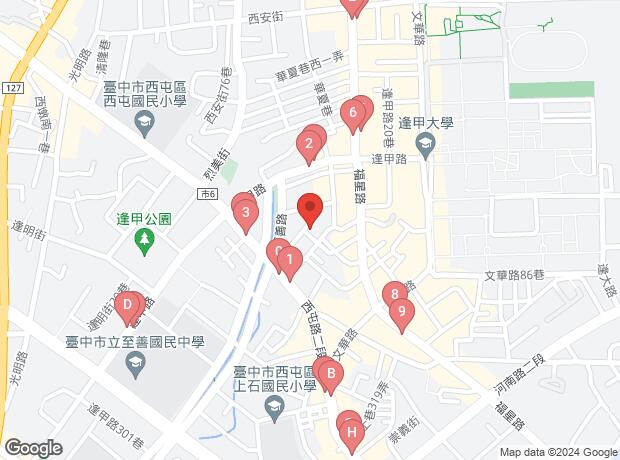
Task: Select map pin number 8
Action: click(394, 294)
